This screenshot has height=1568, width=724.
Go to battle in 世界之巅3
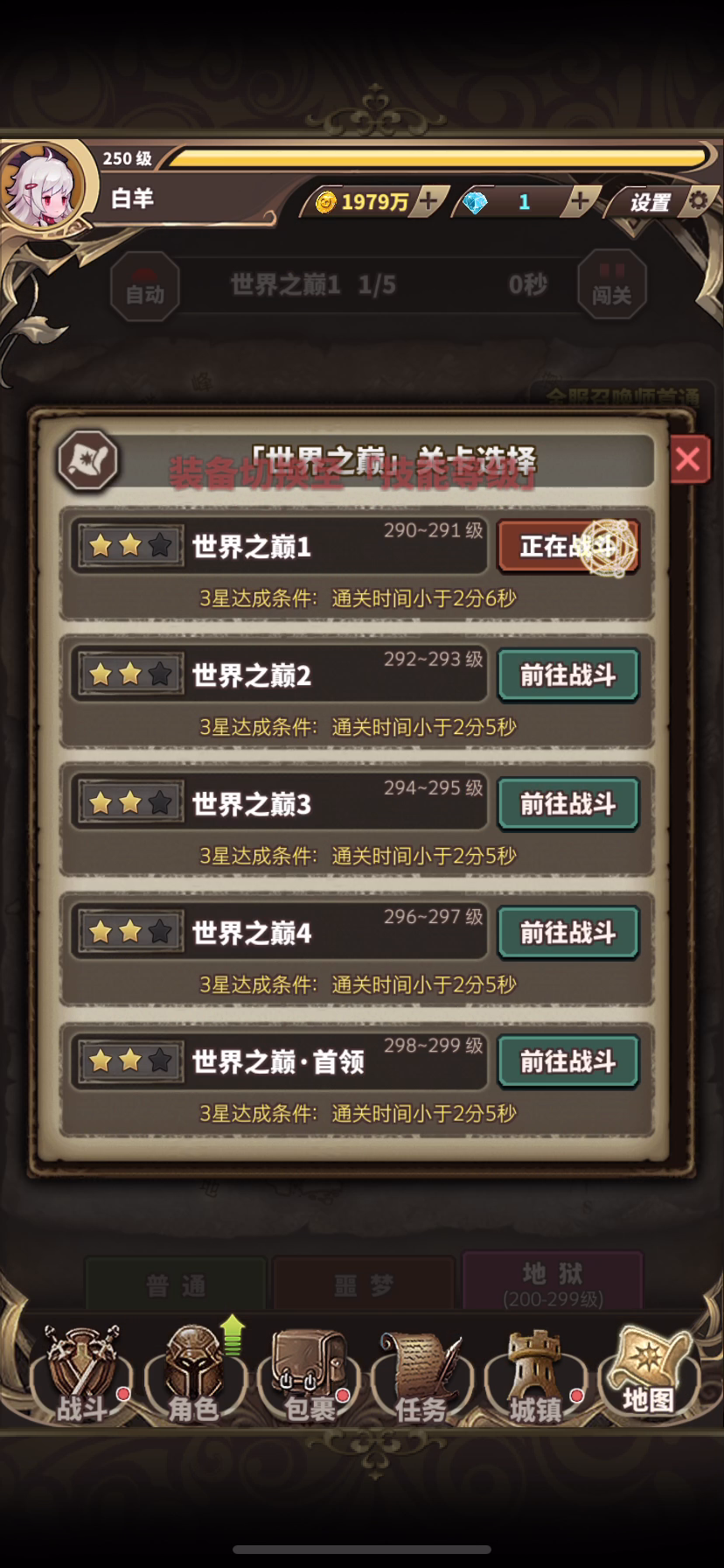568,803
